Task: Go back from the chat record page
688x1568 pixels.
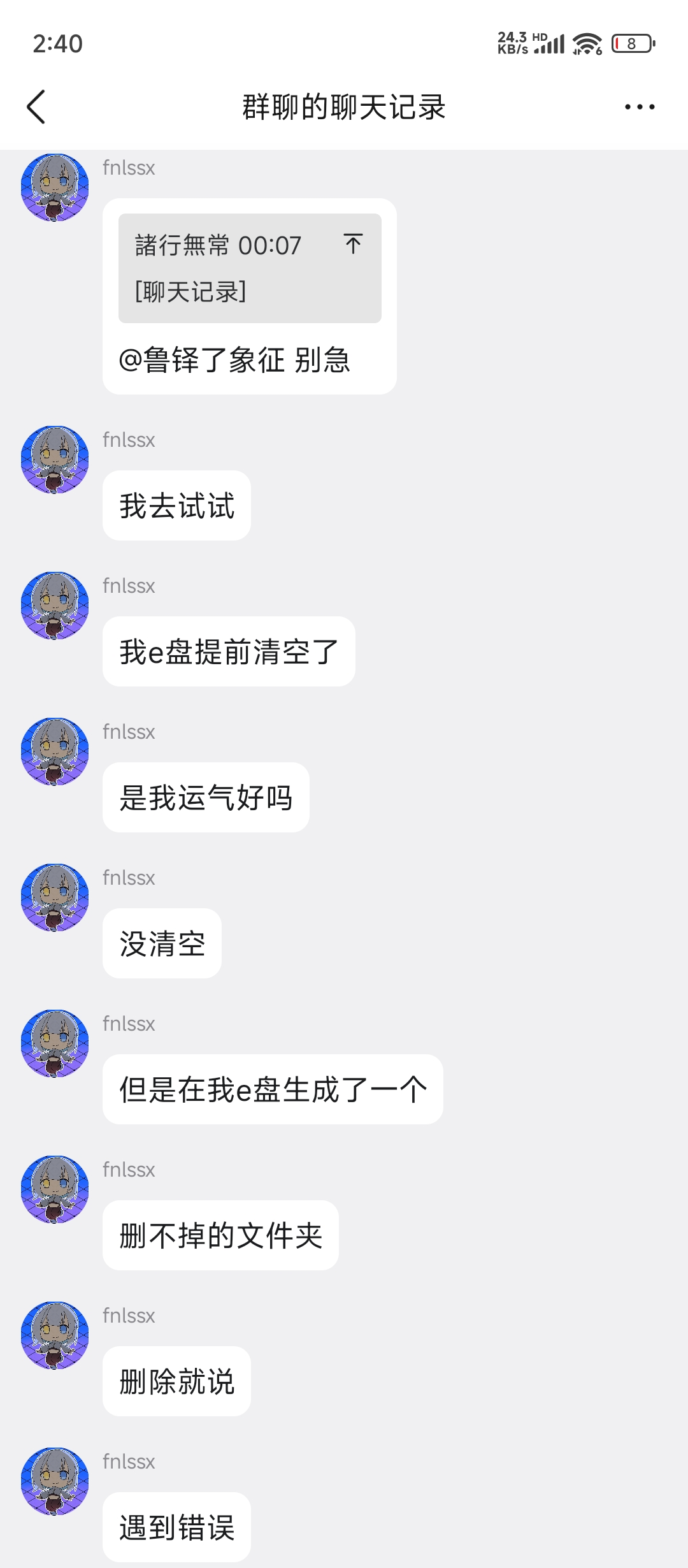Action: tap(36, 106)
